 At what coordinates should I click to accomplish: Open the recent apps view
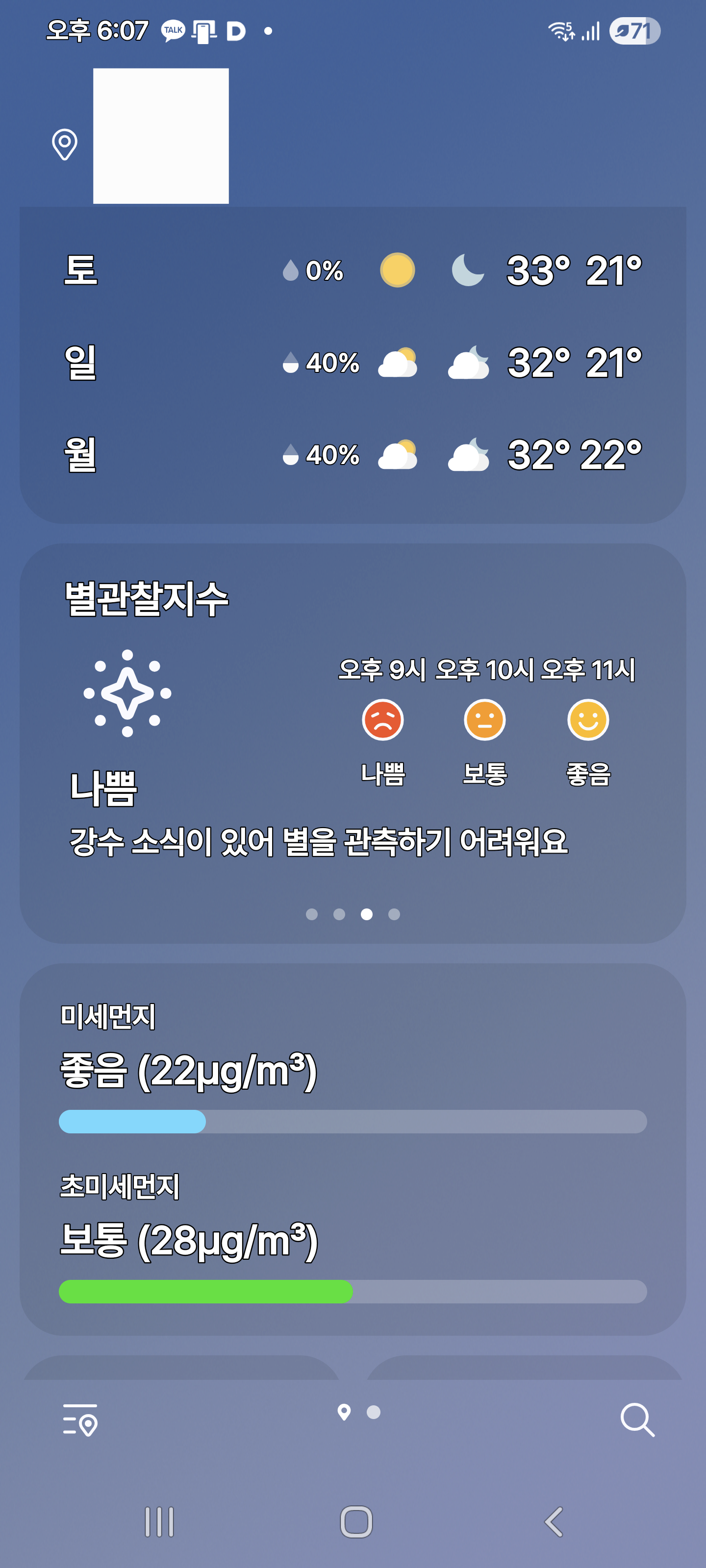160,1522
